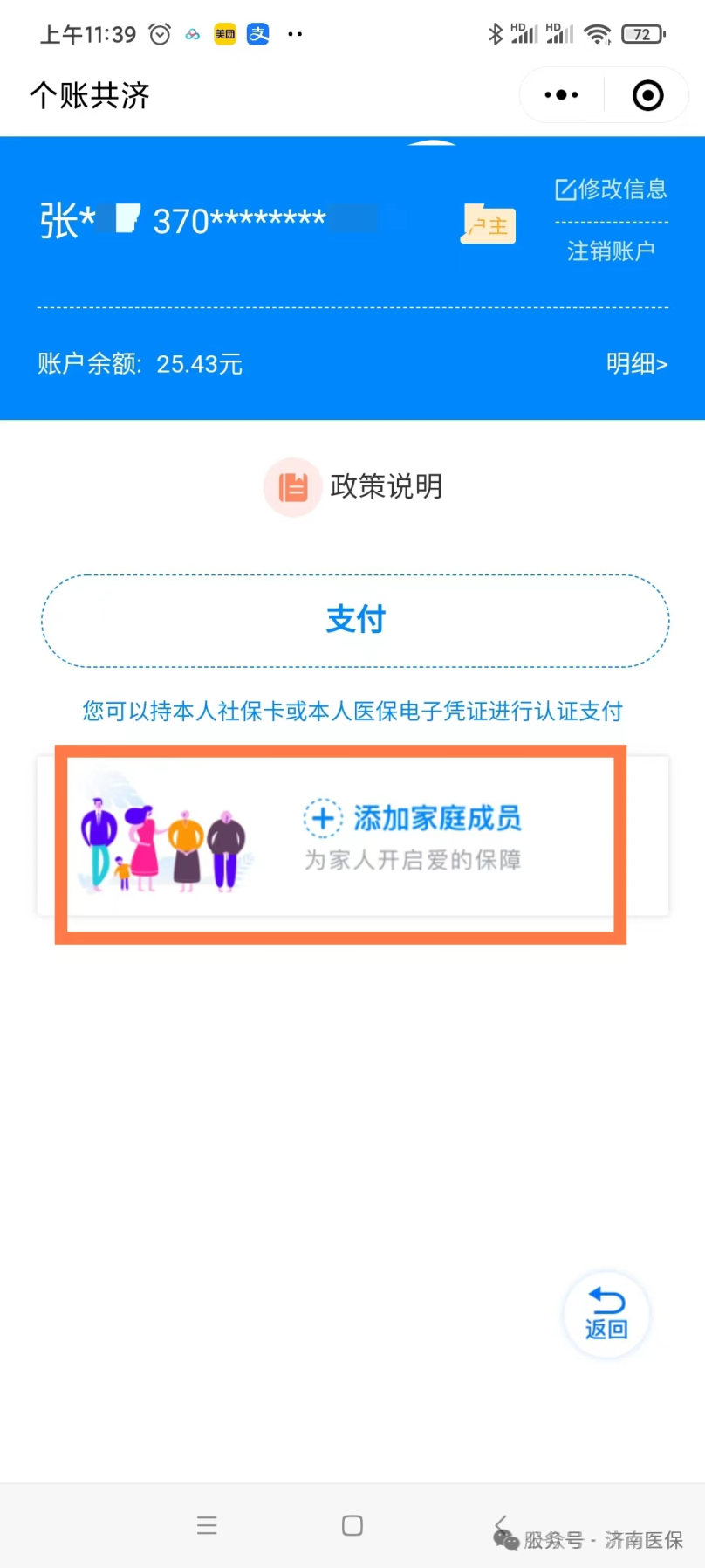Tap the floating 返回 button
This screenshot has height=1568, width=705.
click(x=606, y=1314)
